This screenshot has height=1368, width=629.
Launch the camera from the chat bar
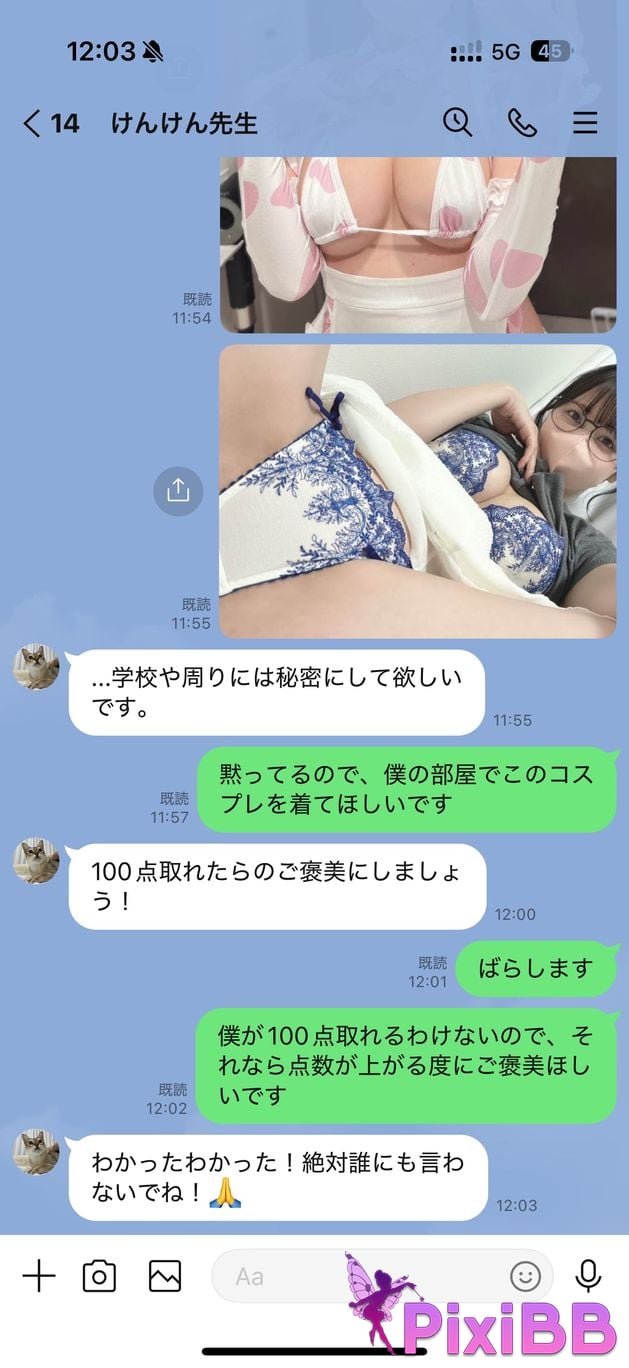[100, 1276]
